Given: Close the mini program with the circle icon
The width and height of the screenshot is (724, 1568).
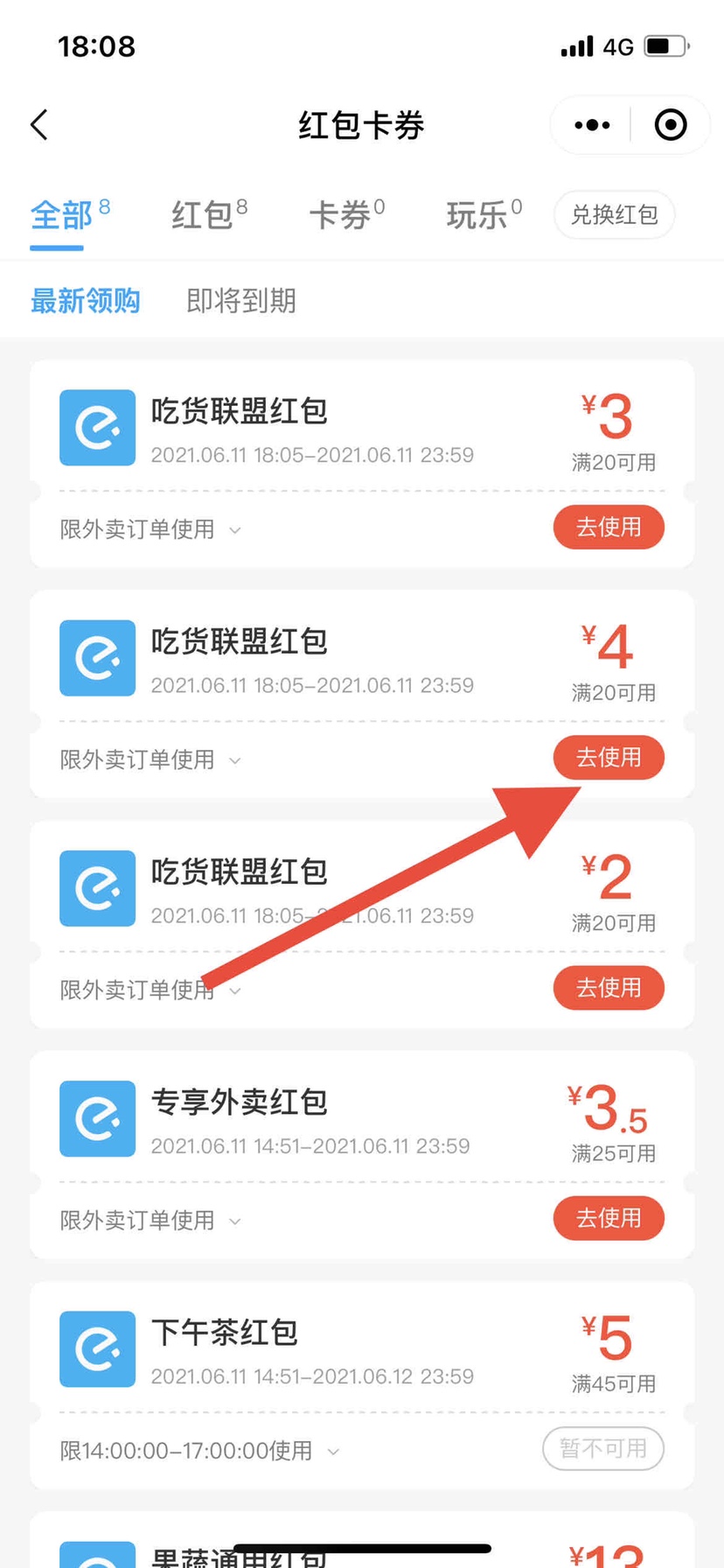Looking at the screenshot, I should click(671, 125).
